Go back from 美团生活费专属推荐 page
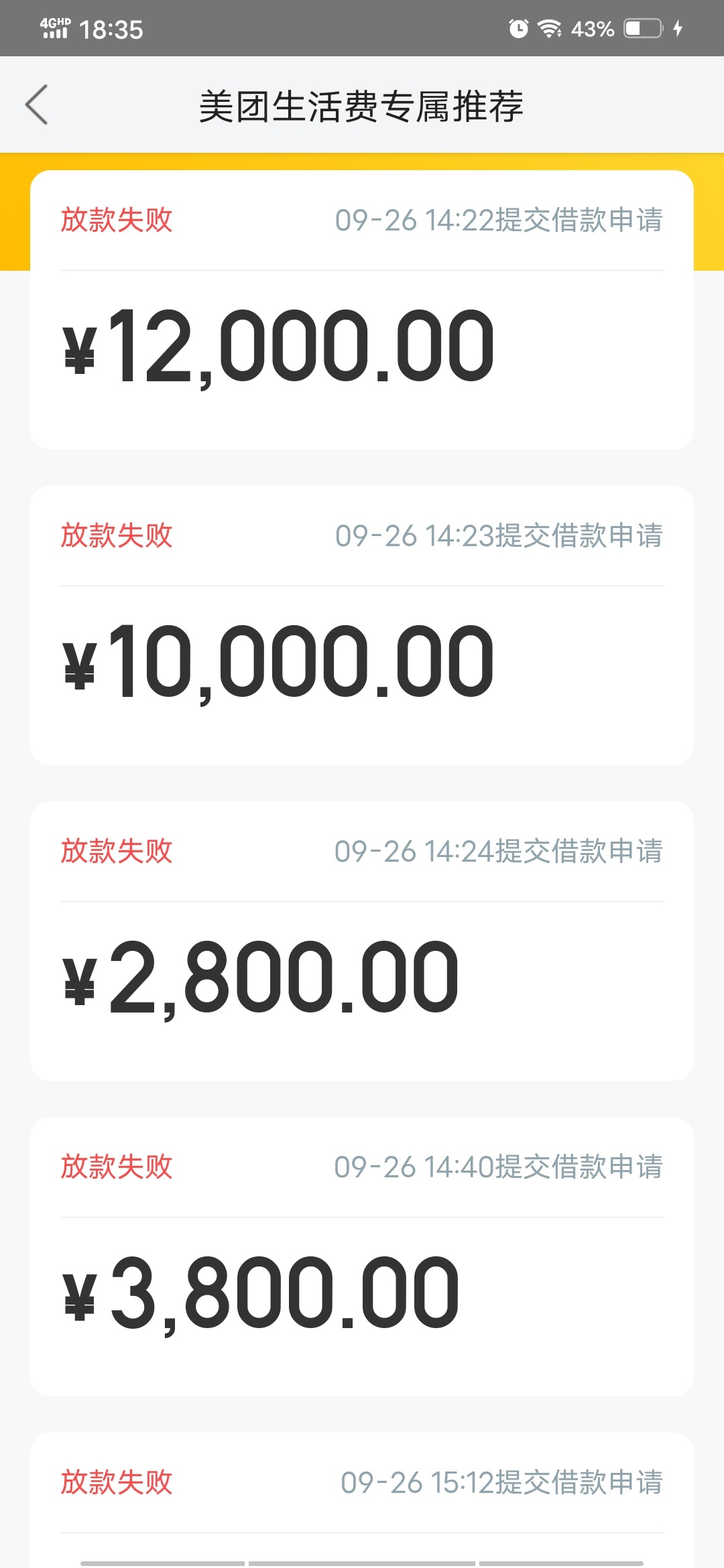 pos(37,105)
